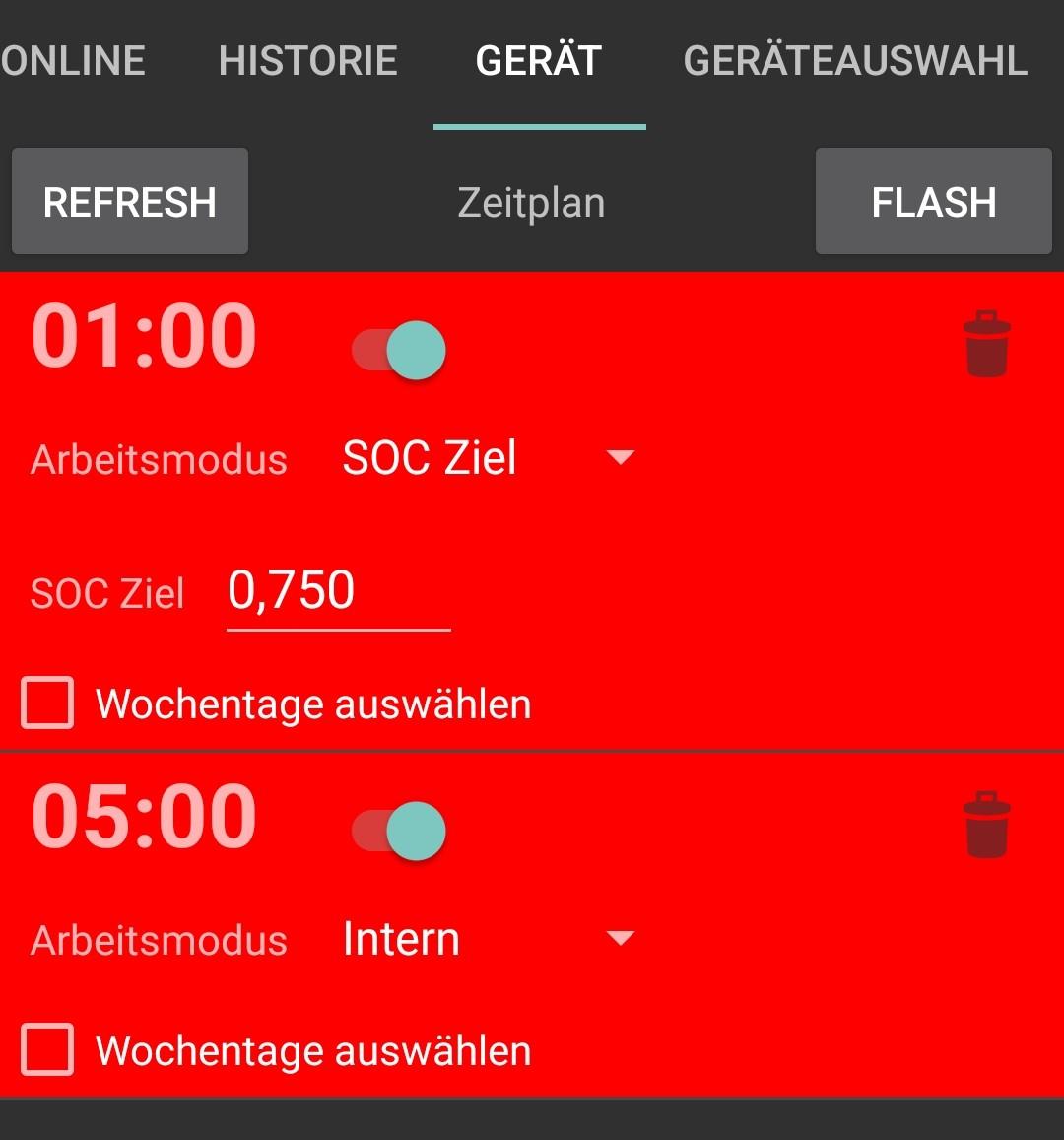Check Wochentage auswählen for 01:00 entry
This screenshot has height=1140, width=1064.
48,704
